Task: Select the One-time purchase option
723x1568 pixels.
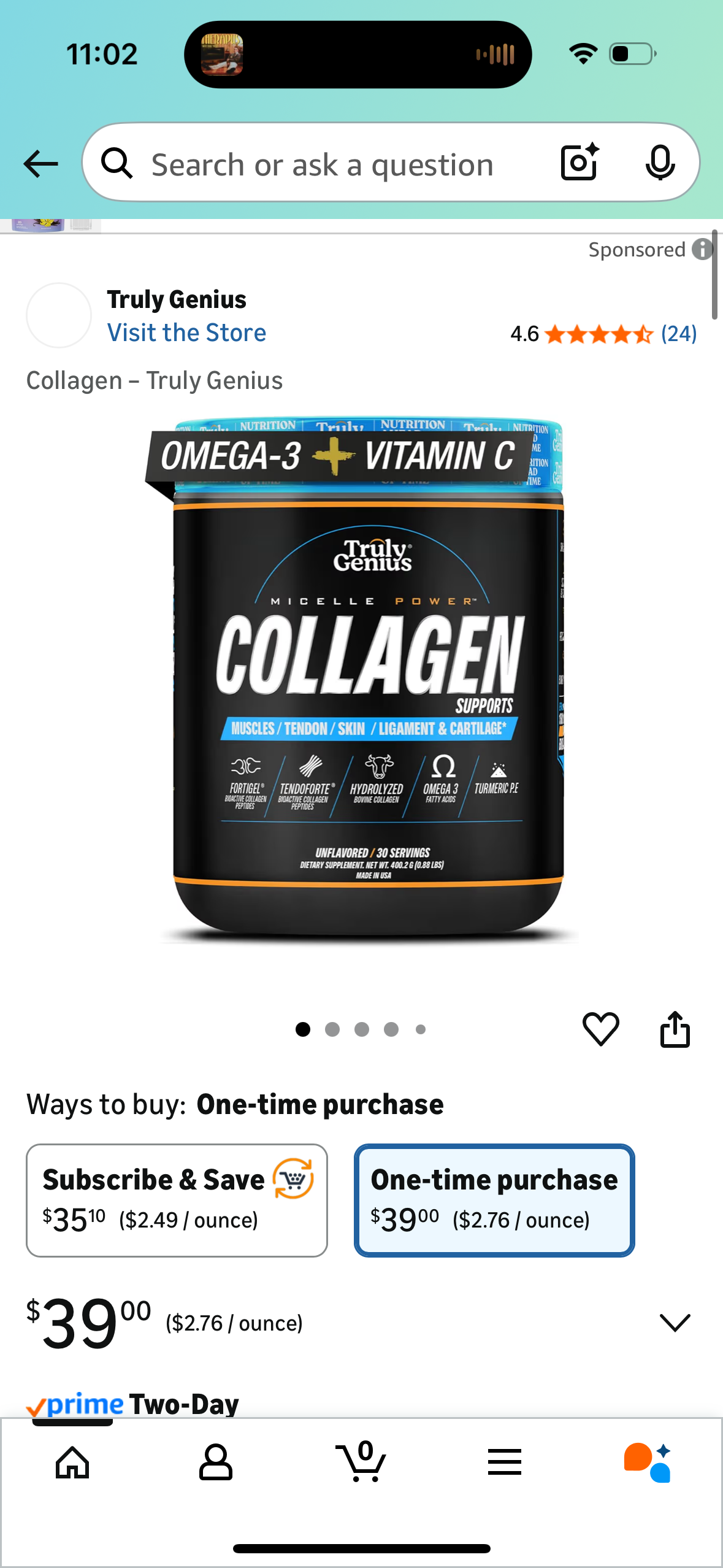Action: (494, 1197)
